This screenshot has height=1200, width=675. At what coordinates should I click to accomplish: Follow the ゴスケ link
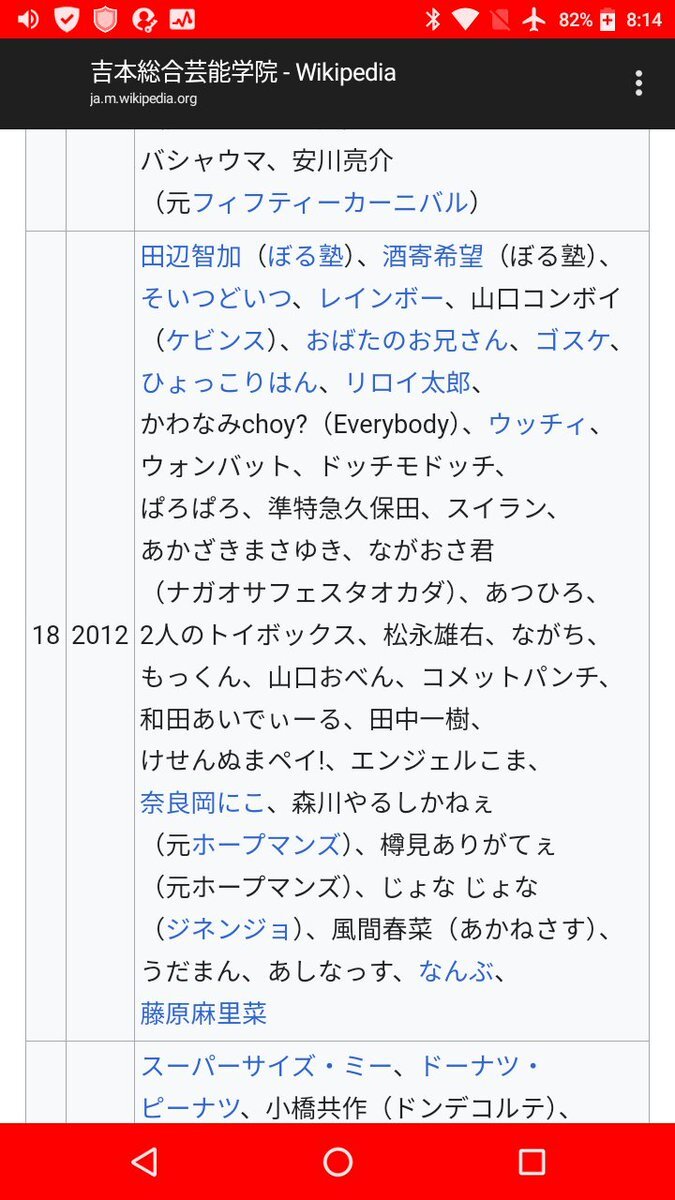[572, 340]
